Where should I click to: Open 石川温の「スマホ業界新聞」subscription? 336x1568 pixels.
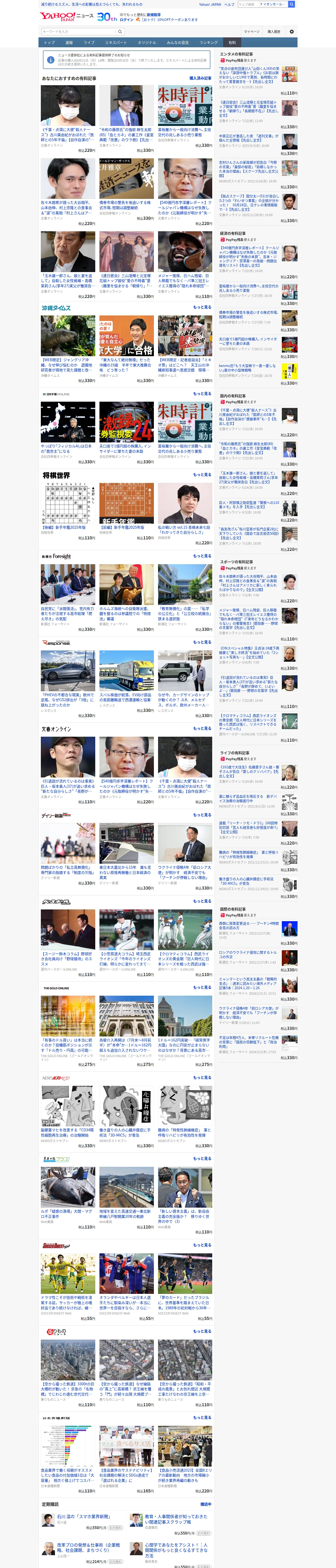point(83,1517)
